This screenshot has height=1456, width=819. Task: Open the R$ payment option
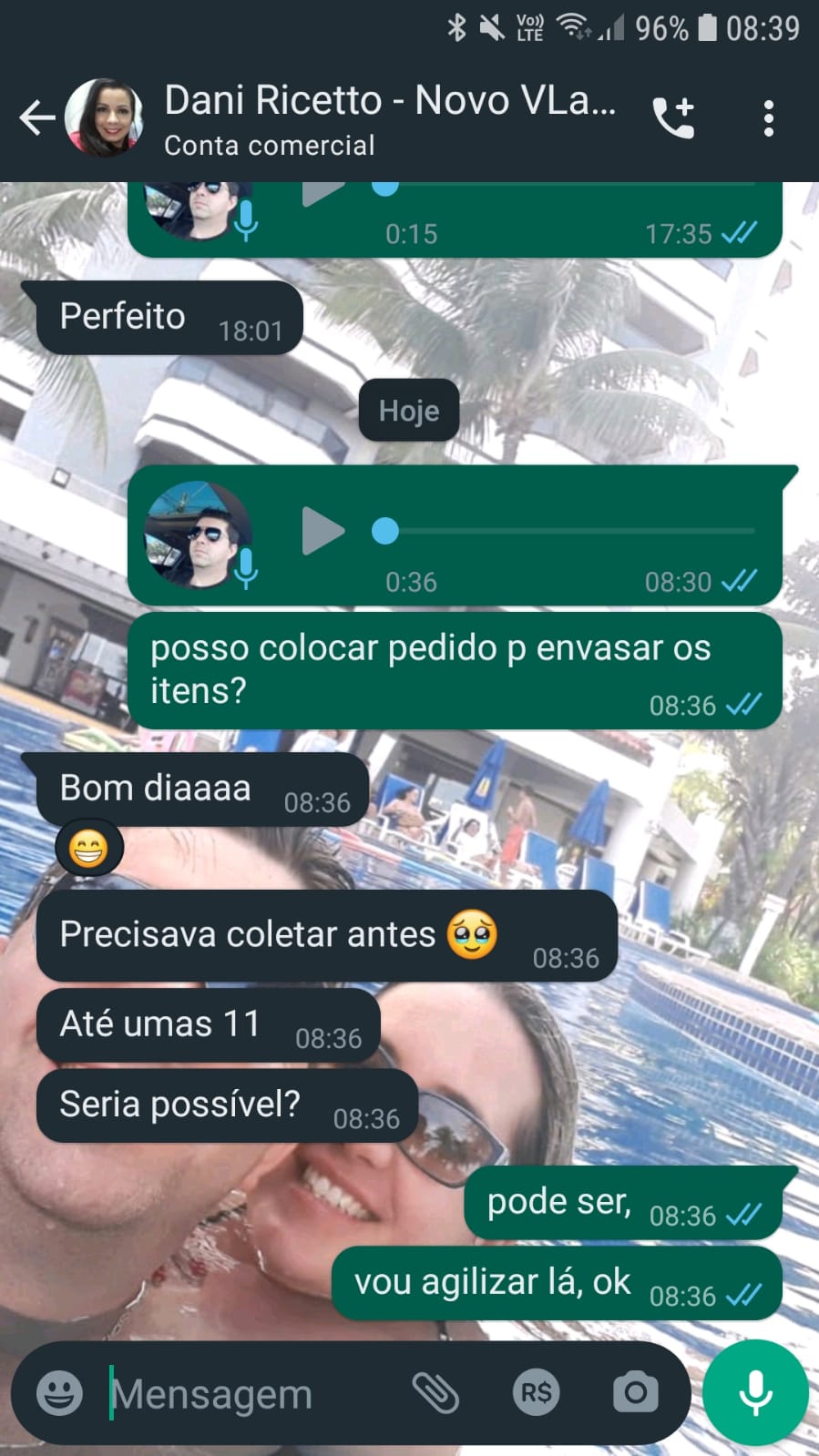click(x=536, y=1393)
